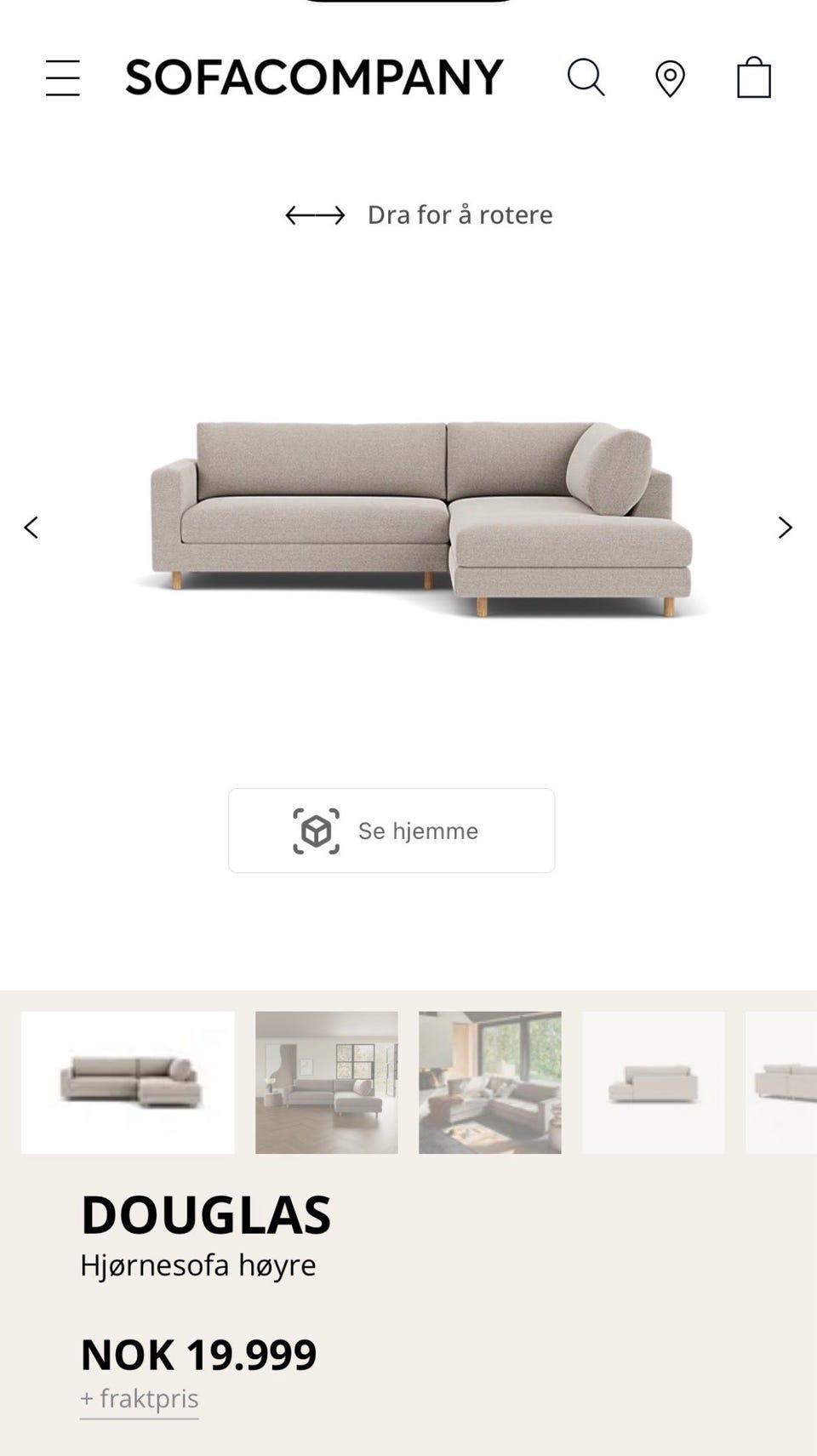The height and width of the screenshot is (1456, 817).
Task: Click the SOFACOMPANY logo
Action: pyautogui.click(x=315, y=77)
